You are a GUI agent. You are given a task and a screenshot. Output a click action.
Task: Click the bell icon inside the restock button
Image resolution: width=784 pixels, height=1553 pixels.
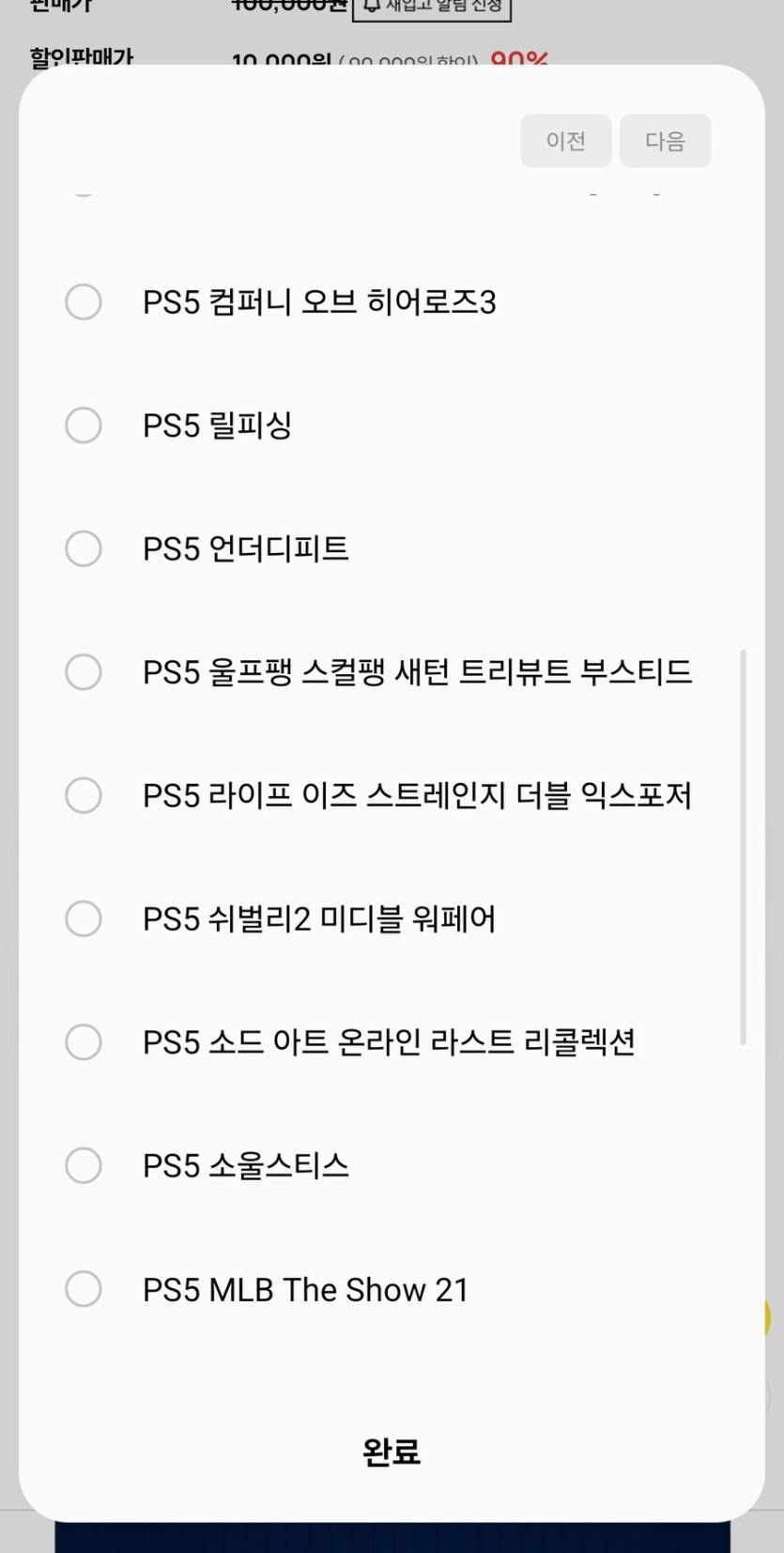tap(370, 8)
